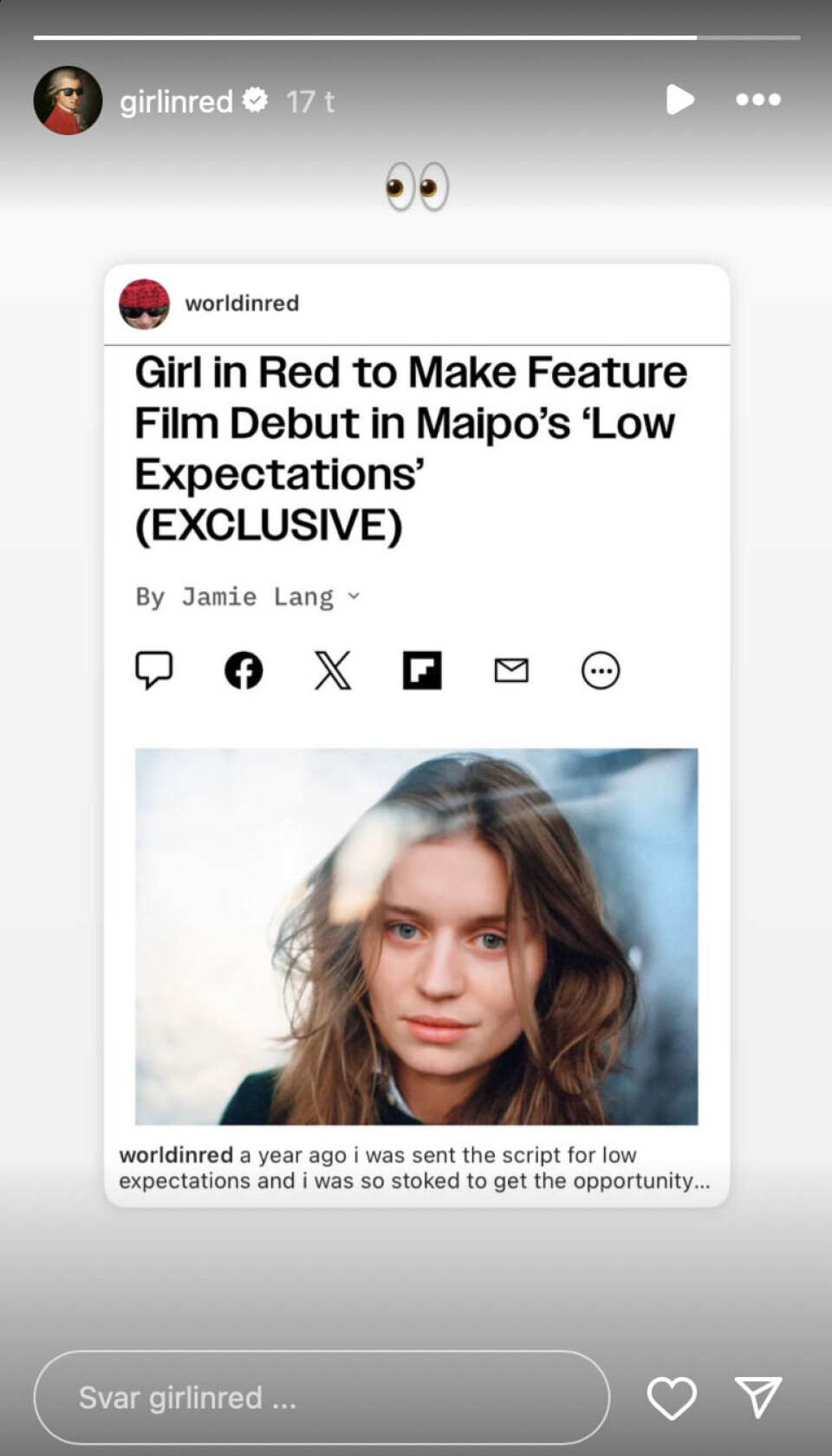Viewport: 832px width, 1456px height.
Task: Share this story via the paper plane
Action: 758,1396
